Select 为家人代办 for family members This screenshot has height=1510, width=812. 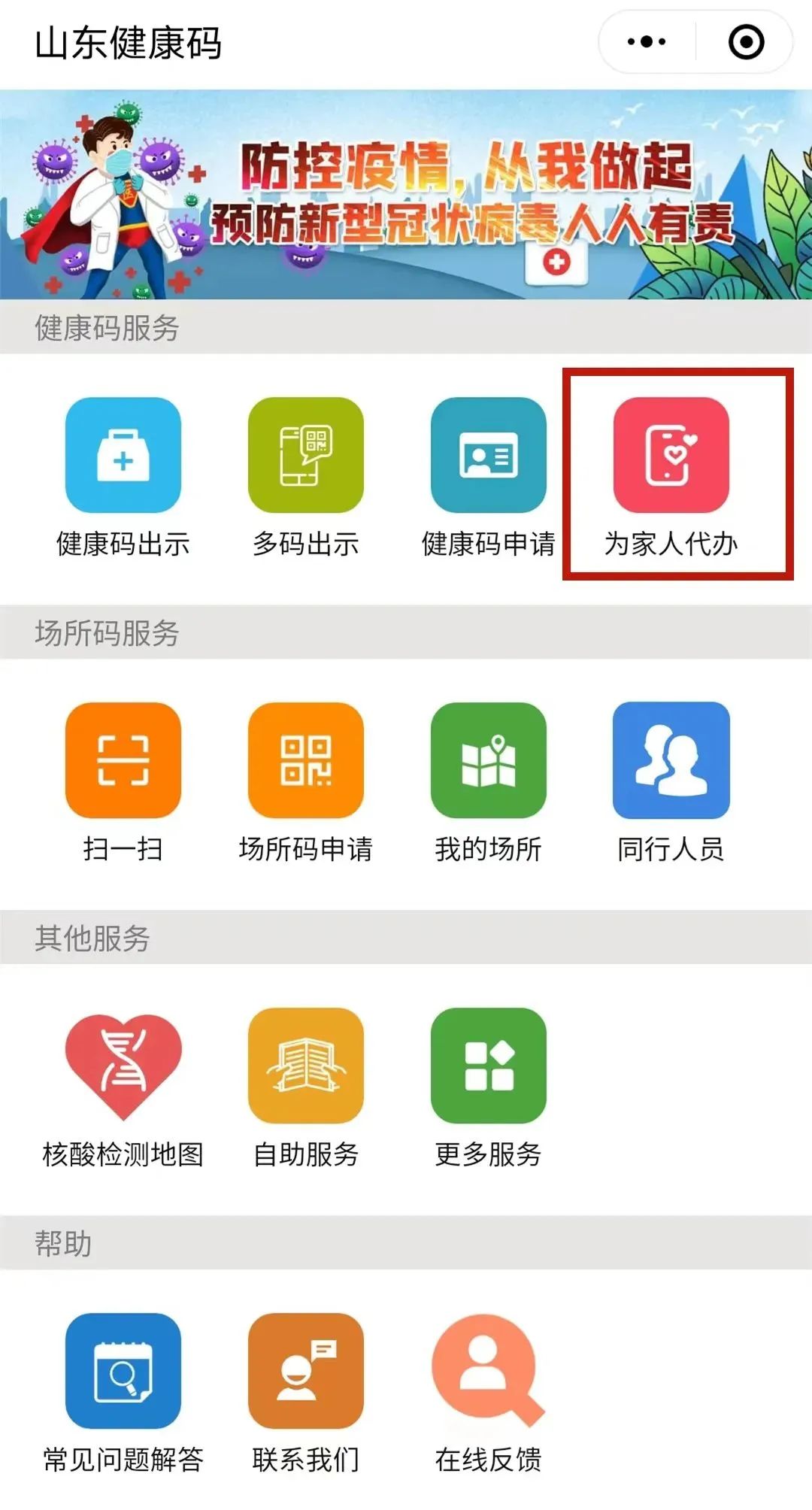click(x=671, y=456)
